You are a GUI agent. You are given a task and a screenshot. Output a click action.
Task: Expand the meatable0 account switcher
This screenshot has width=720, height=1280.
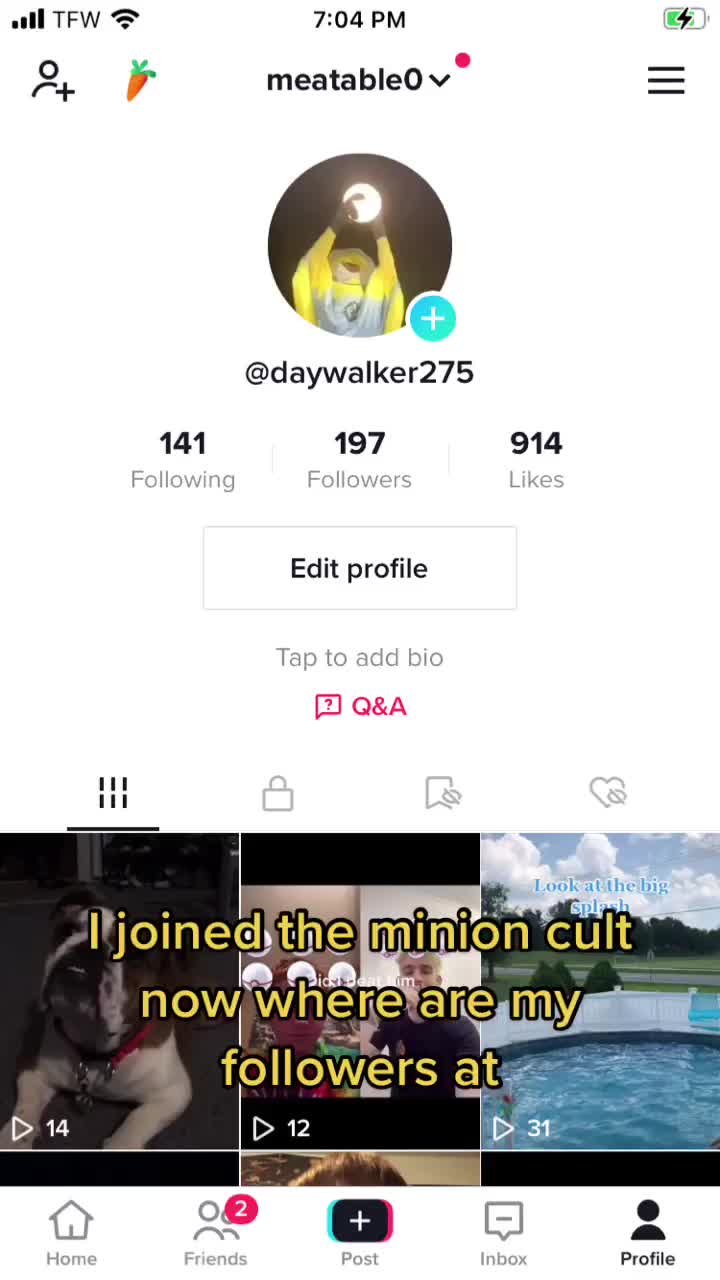(x=359, y=80)
